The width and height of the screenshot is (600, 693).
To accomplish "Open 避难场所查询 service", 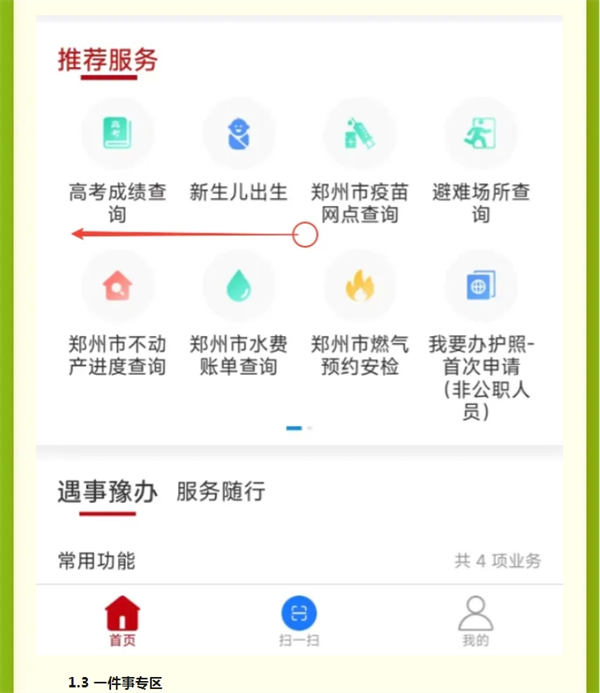I will click(481, 134).
